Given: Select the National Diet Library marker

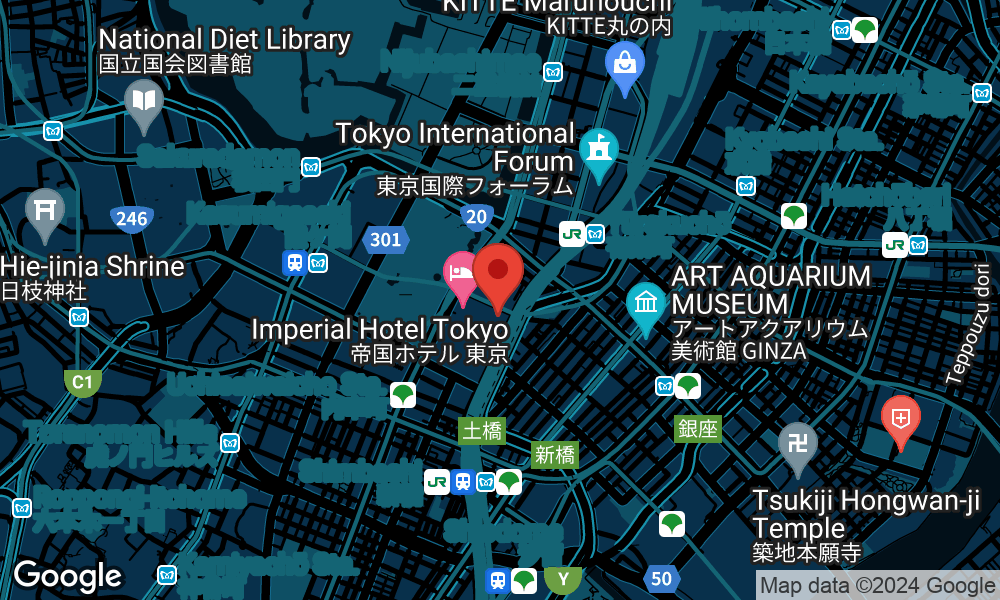Looking at the screenshot, I should [144, 101].
